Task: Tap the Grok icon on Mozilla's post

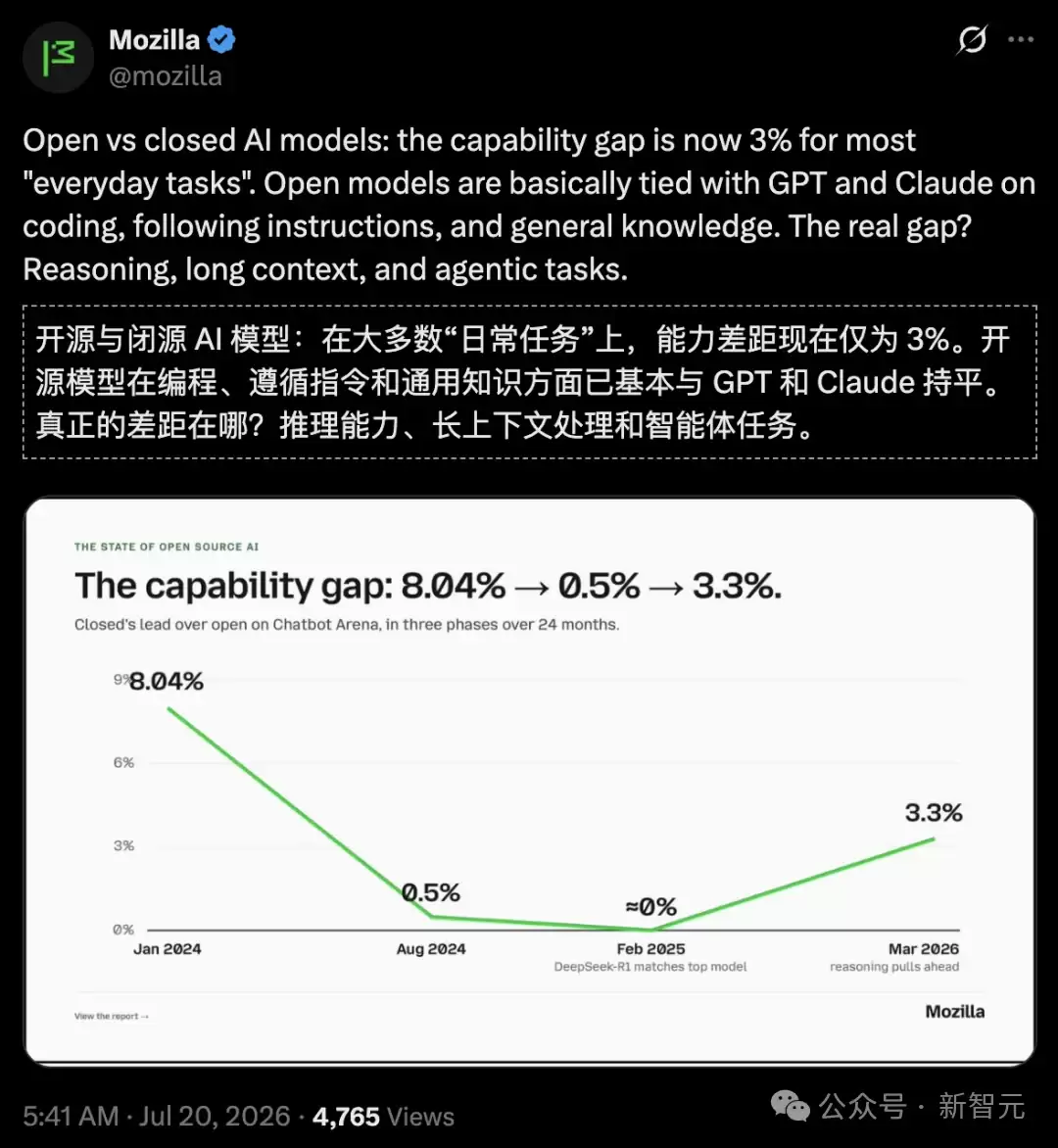Action: (972, 39)
